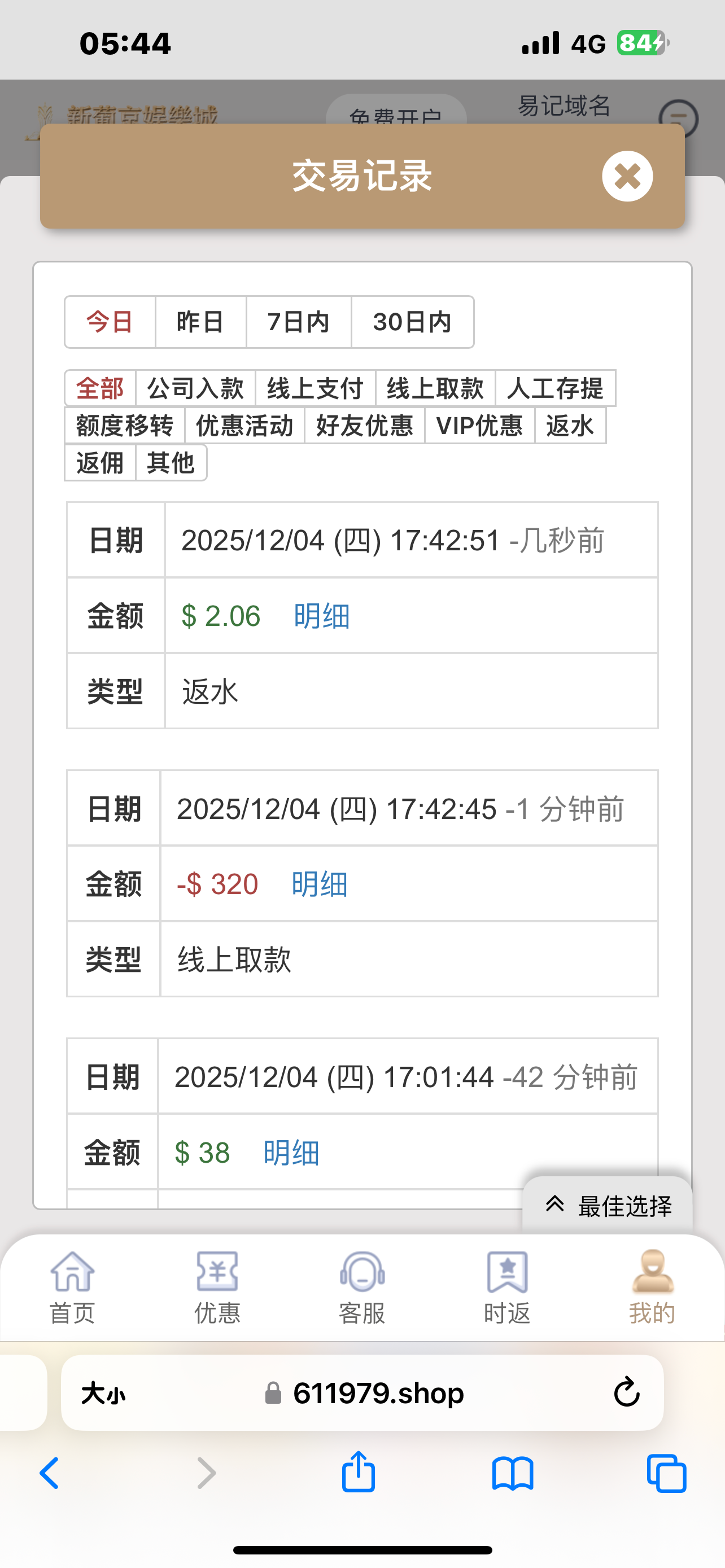This screenshot has height=1568, width=725.
Task: Select the 30日内 date range
Action: tap(412, 322)
